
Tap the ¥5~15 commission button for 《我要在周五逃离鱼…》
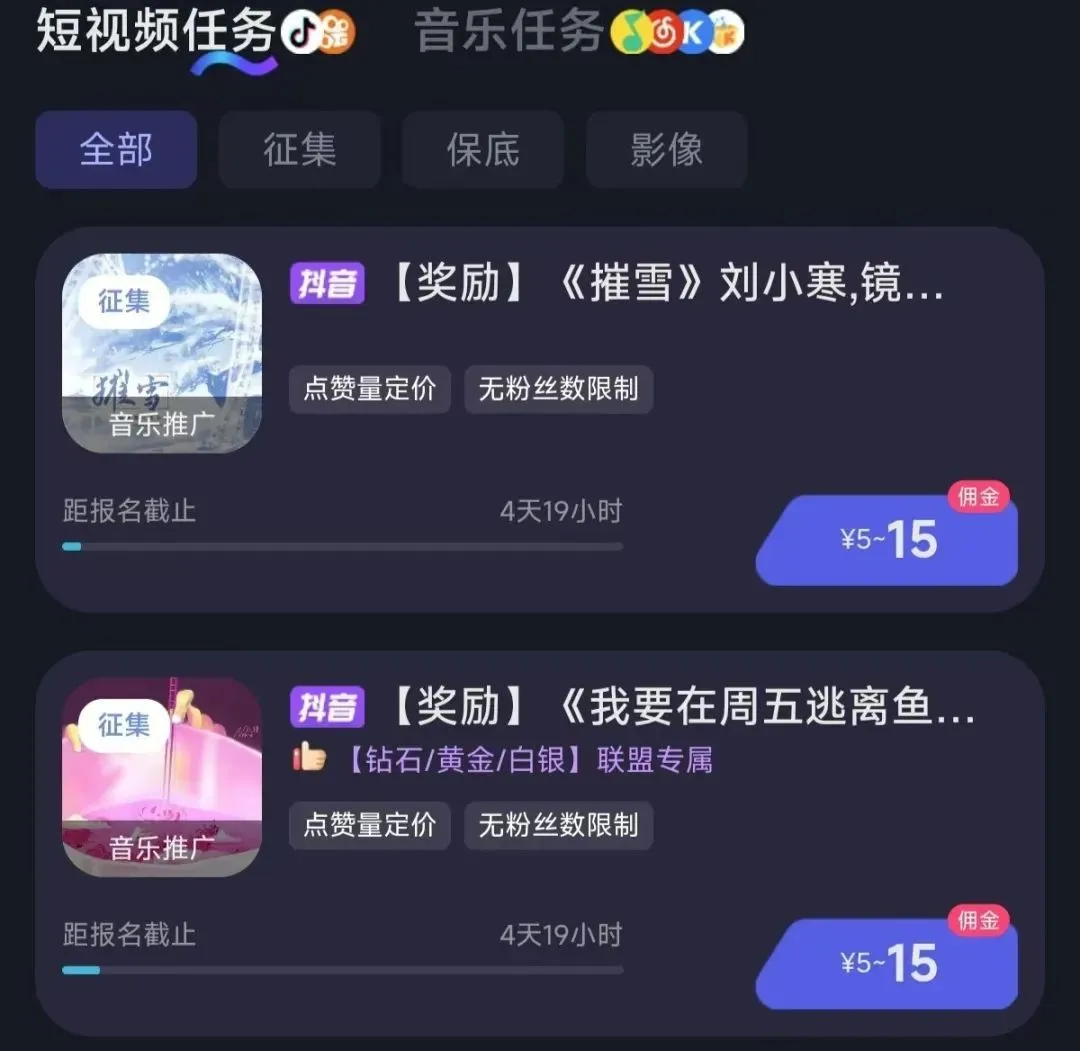tap(887, 964)
